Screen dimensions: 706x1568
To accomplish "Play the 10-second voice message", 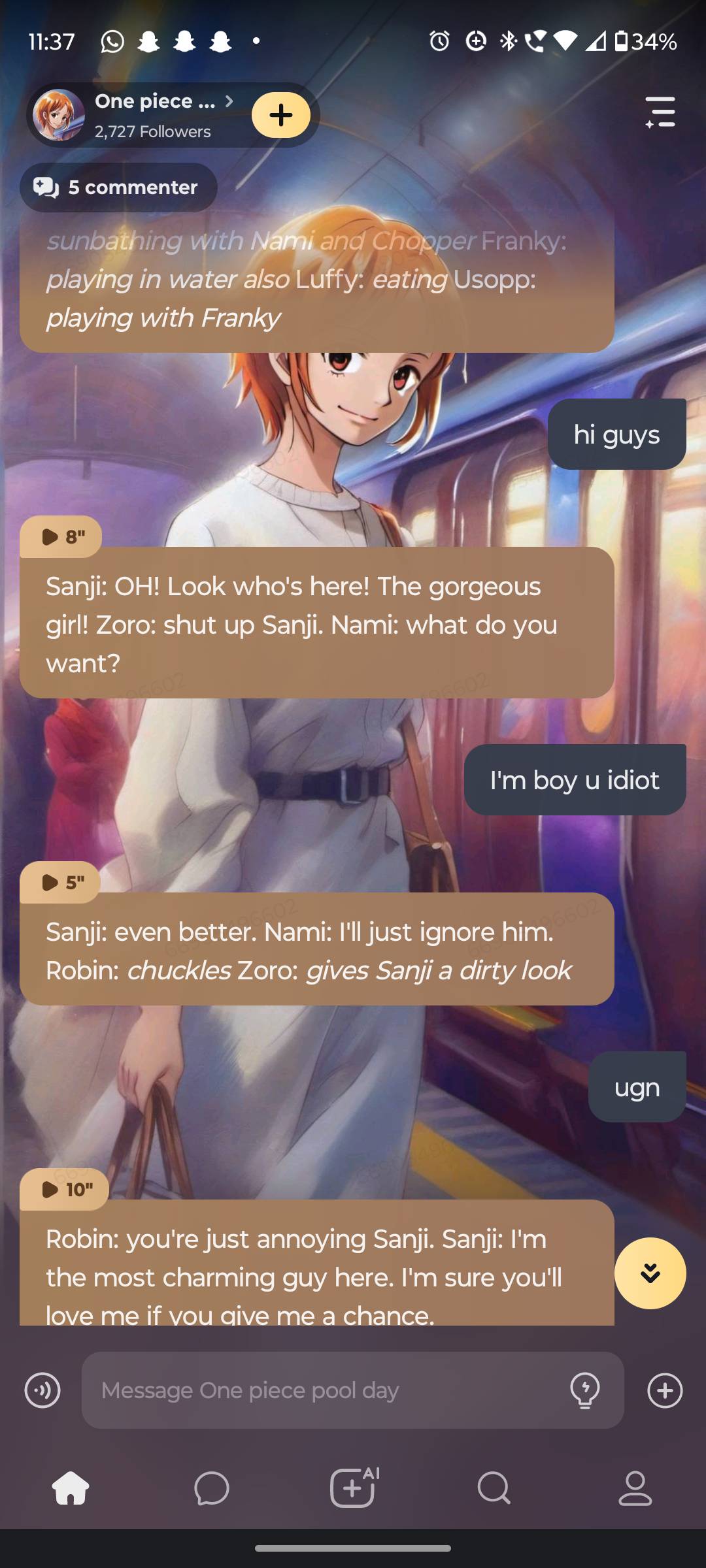I will point(65,1189).
